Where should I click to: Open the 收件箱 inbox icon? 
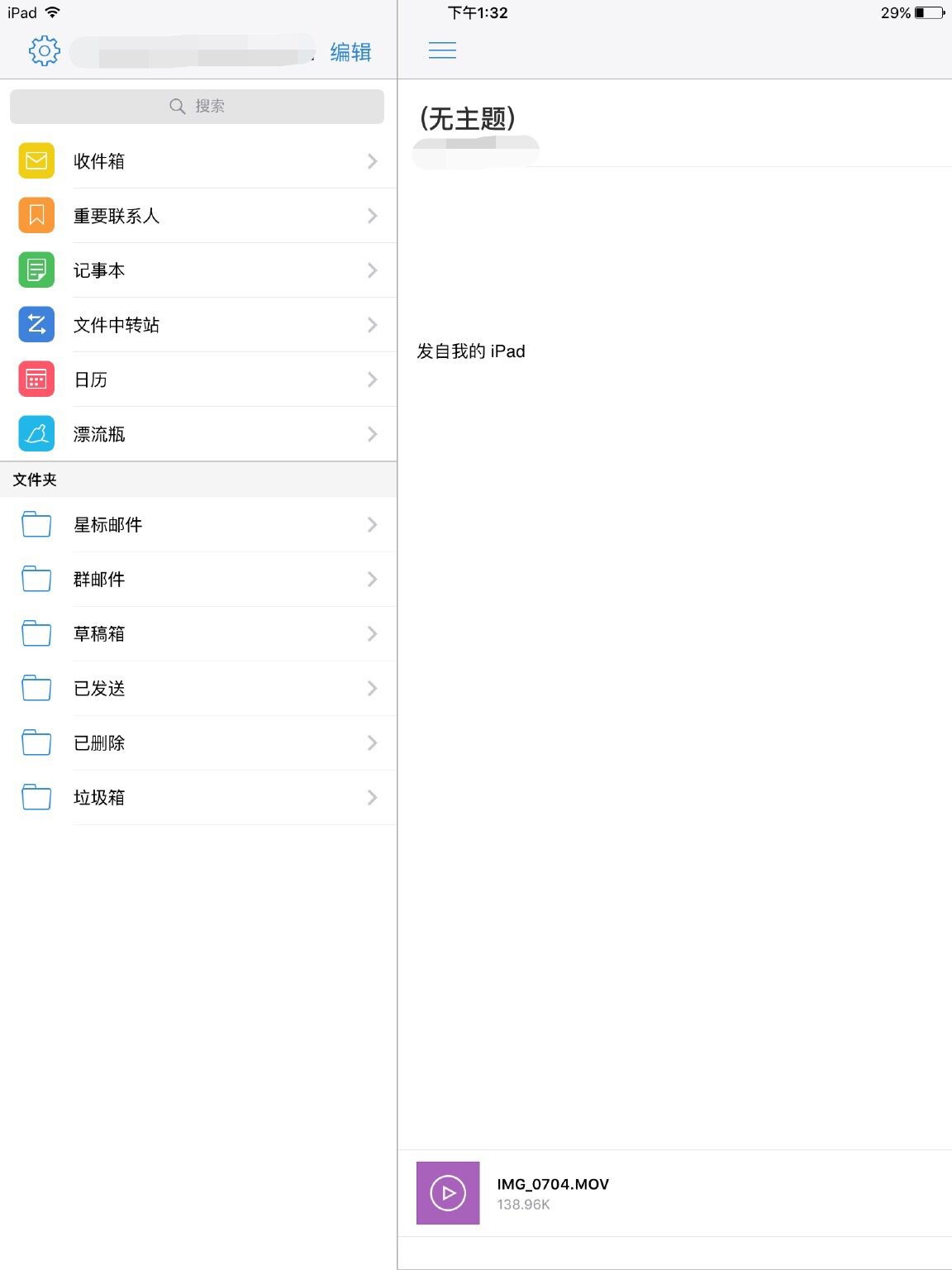click(x=35, y=160)
